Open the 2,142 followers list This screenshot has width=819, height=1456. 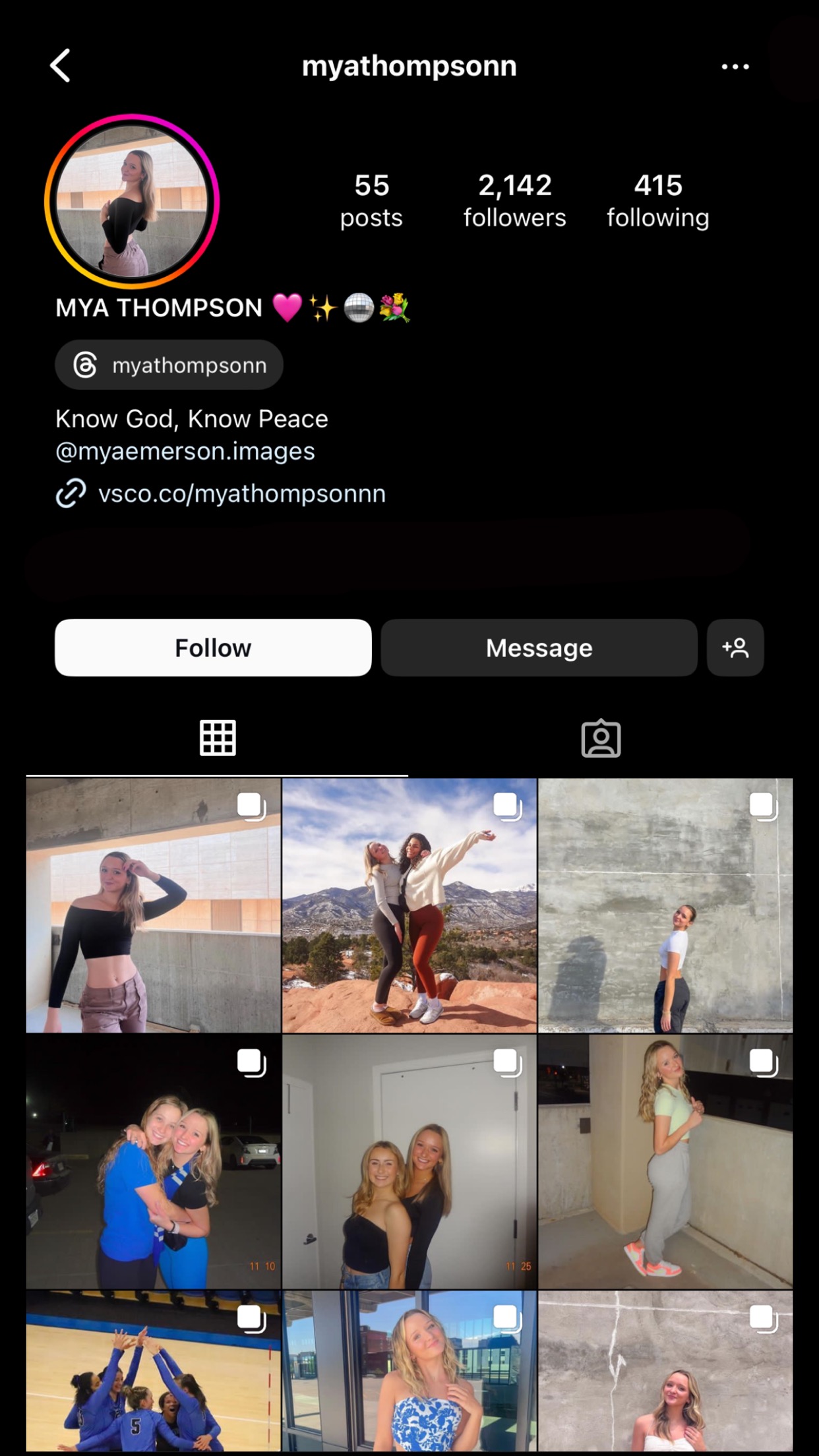(514, 200)
